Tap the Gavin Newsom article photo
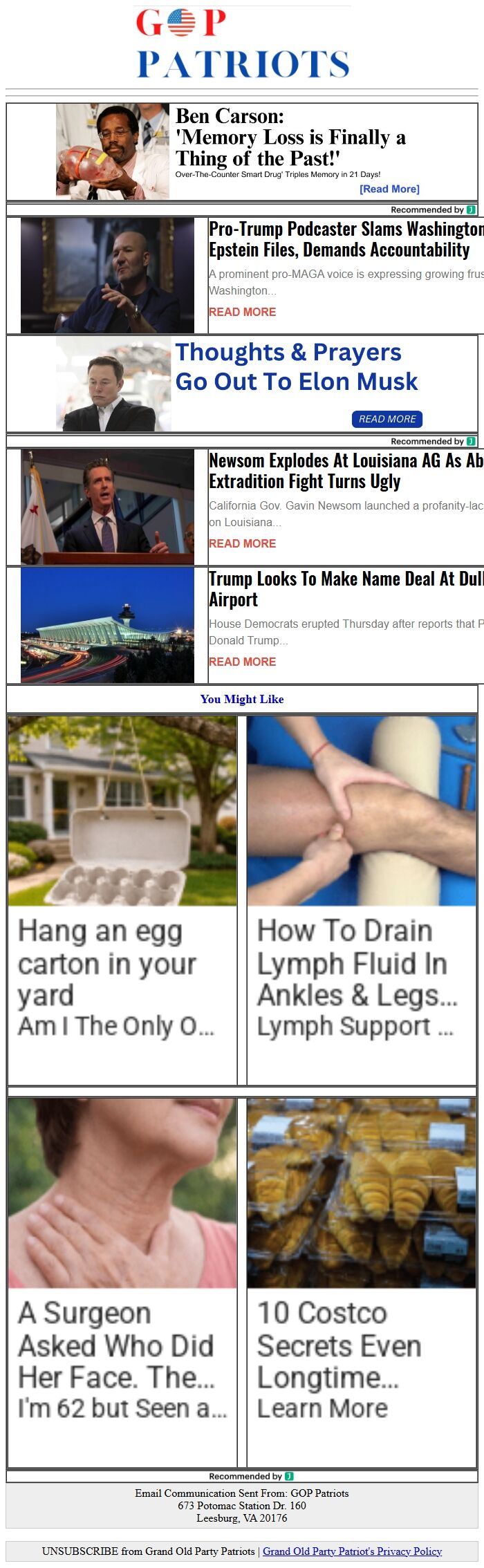484x1568 pixels. coord(107,507)
